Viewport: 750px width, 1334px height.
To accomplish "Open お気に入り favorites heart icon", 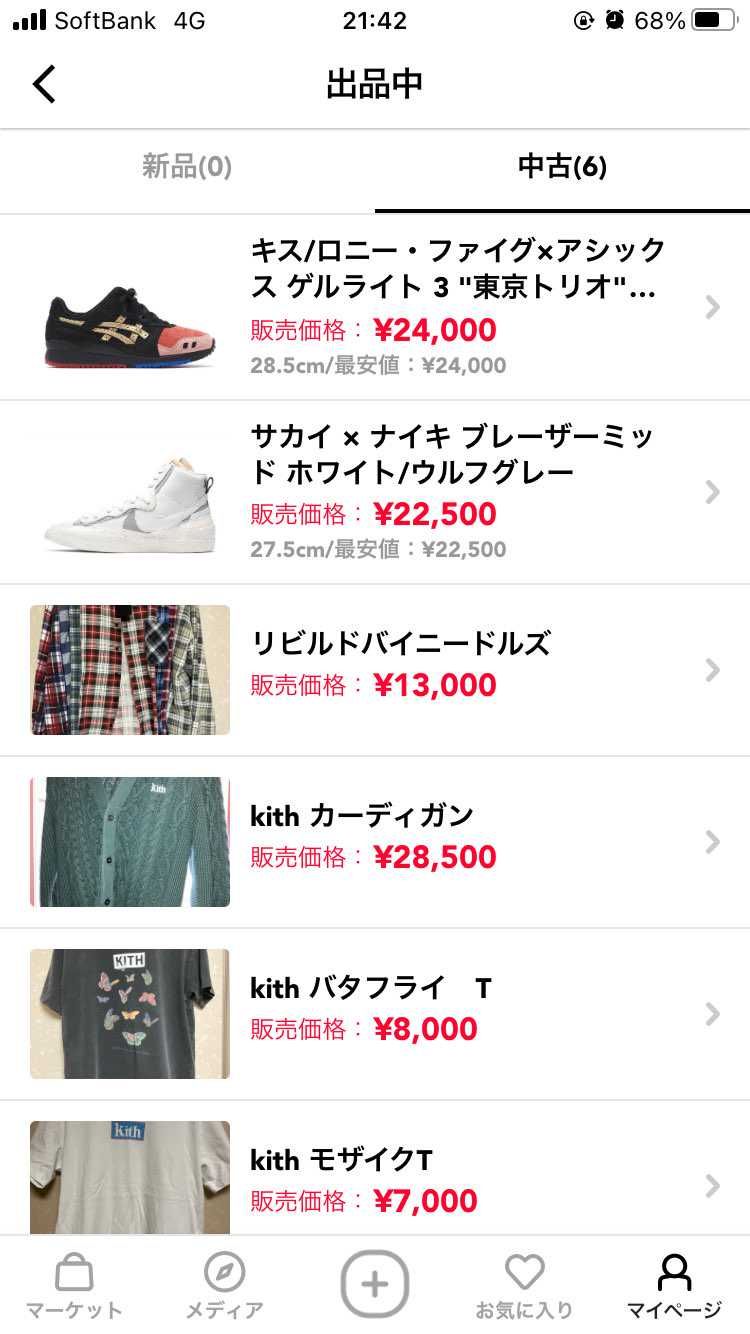I will tap(525, 1271).
